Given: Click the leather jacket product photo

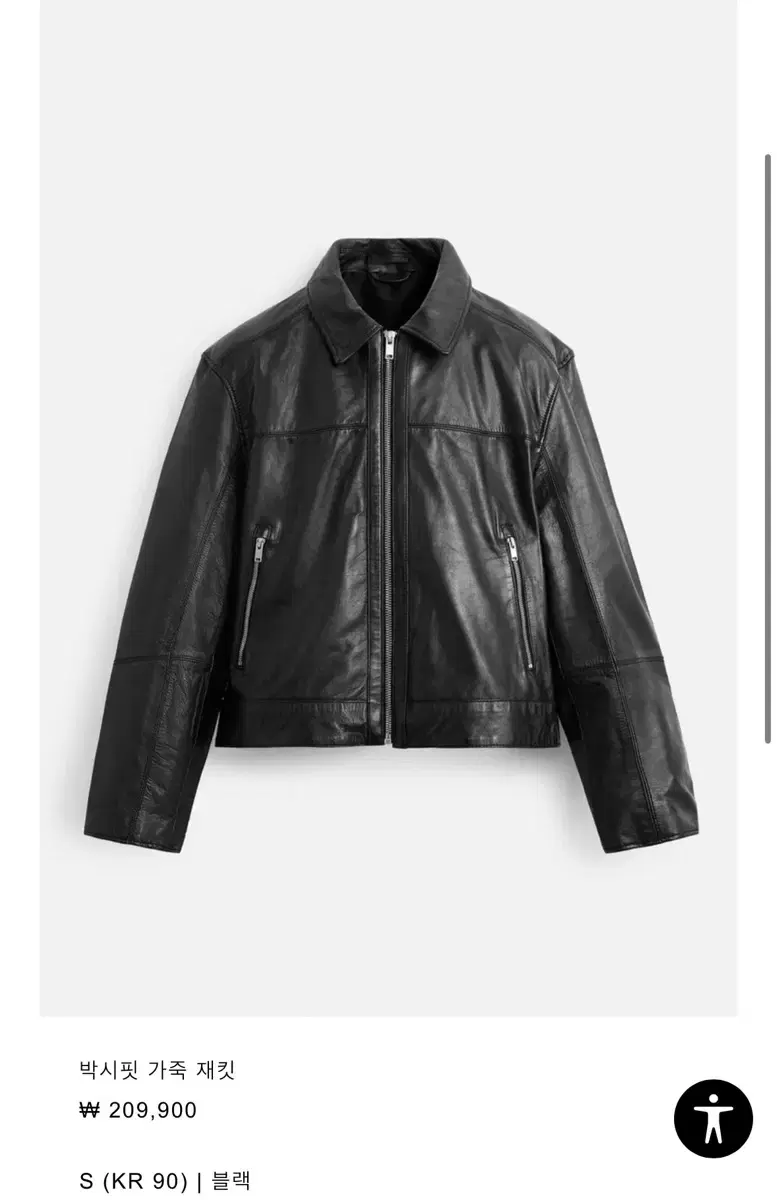Looking at the screenshot, I should point(390,520).
